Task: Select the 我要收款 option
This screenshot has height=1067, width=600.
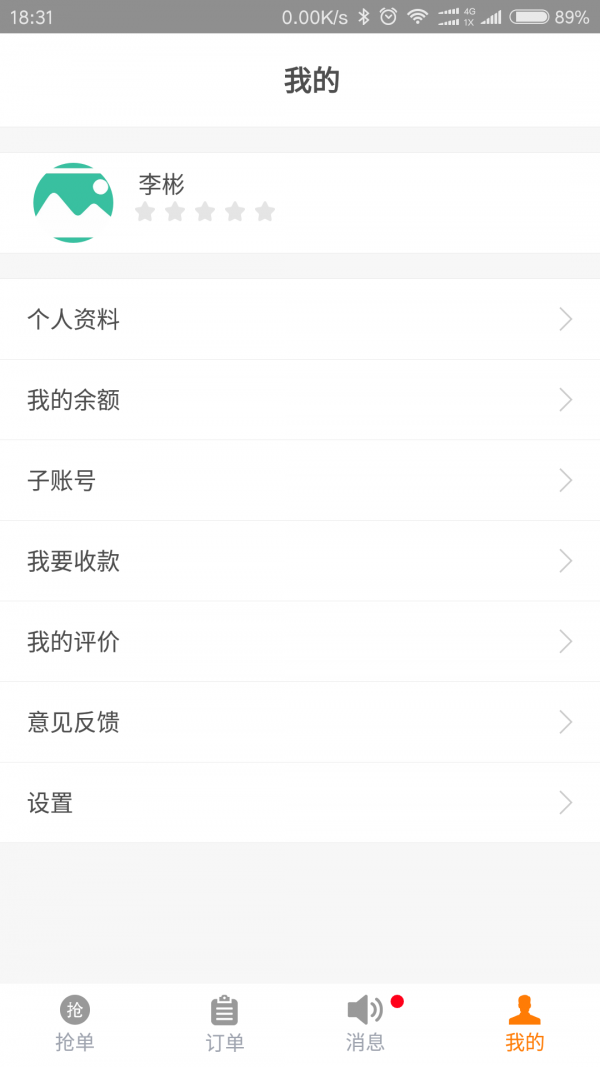Action: (x=300, y=561)
